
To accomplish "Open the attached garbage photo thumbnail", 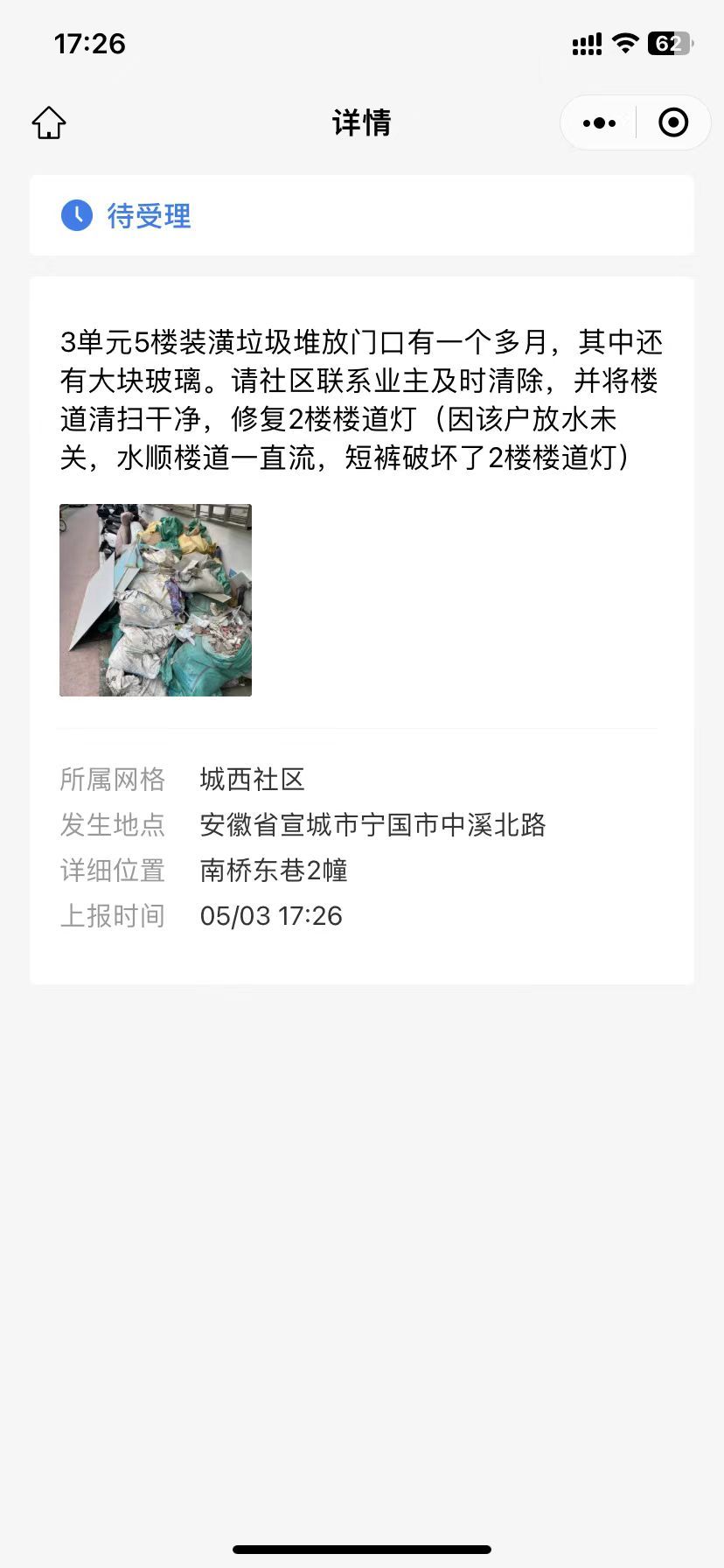I will [156, 600].
